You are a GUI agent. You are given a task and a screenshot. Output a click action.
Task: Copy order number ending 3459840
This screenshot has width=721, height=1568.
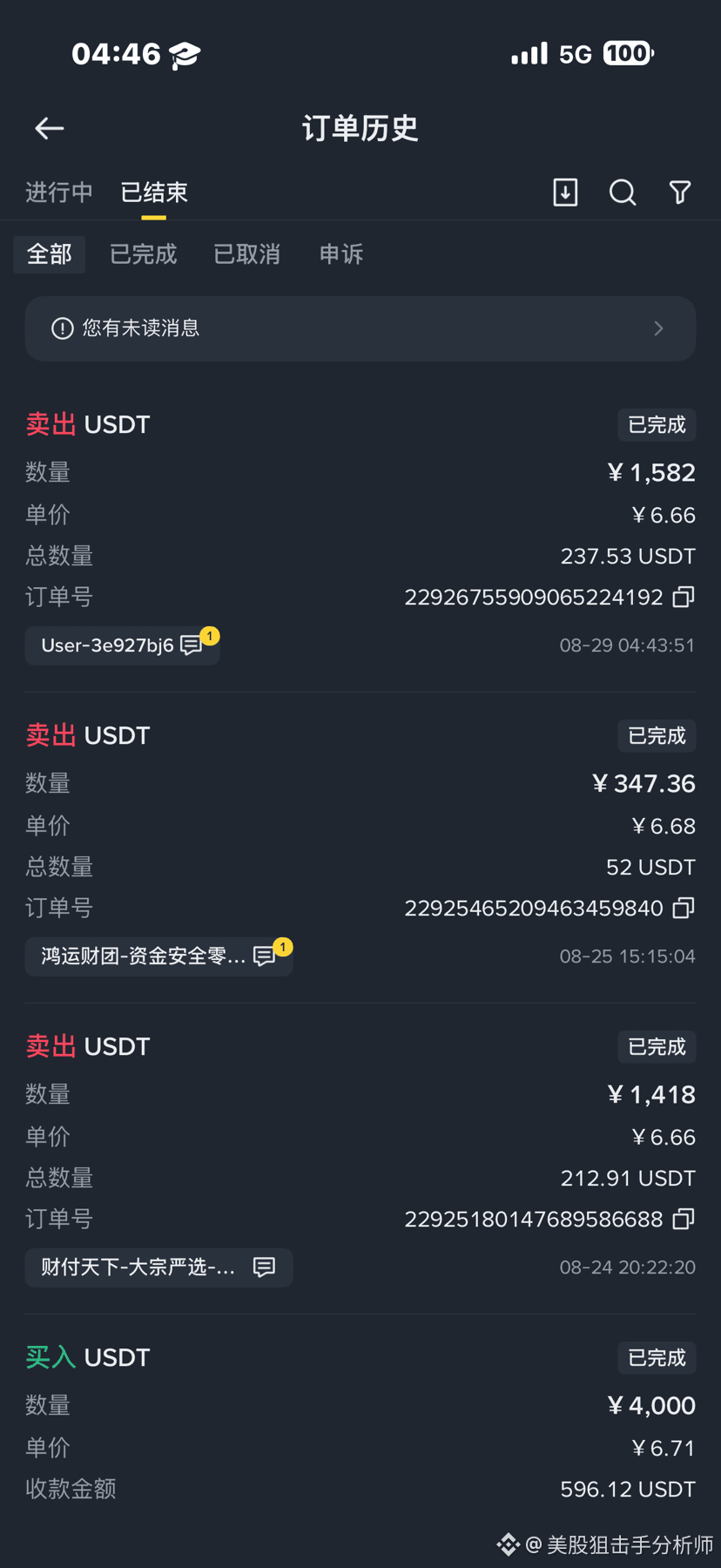[684, 908]
